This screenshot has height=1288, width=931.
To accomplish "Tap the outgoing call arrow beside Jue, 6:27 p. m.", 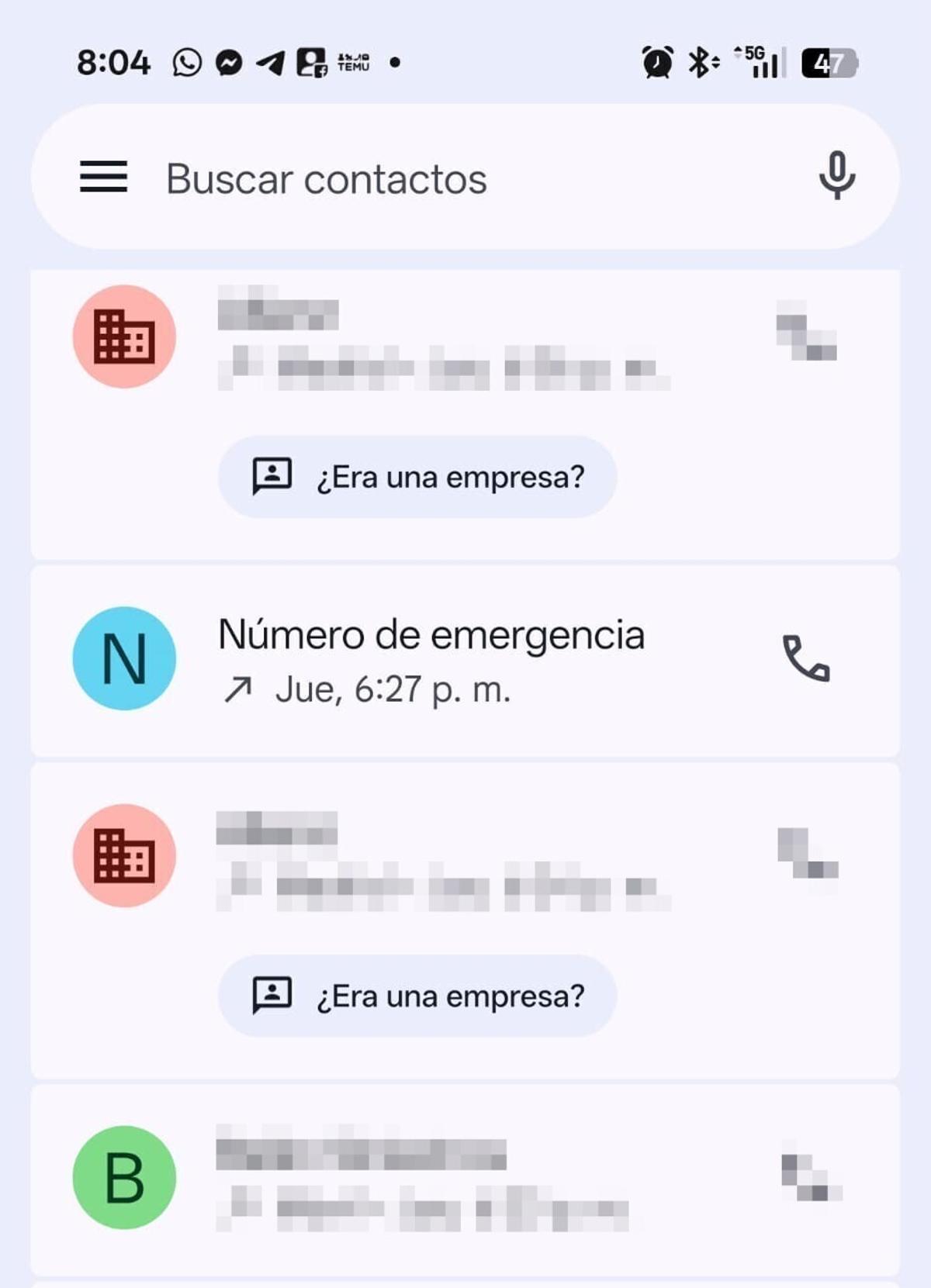I will [x=239, y=688].
